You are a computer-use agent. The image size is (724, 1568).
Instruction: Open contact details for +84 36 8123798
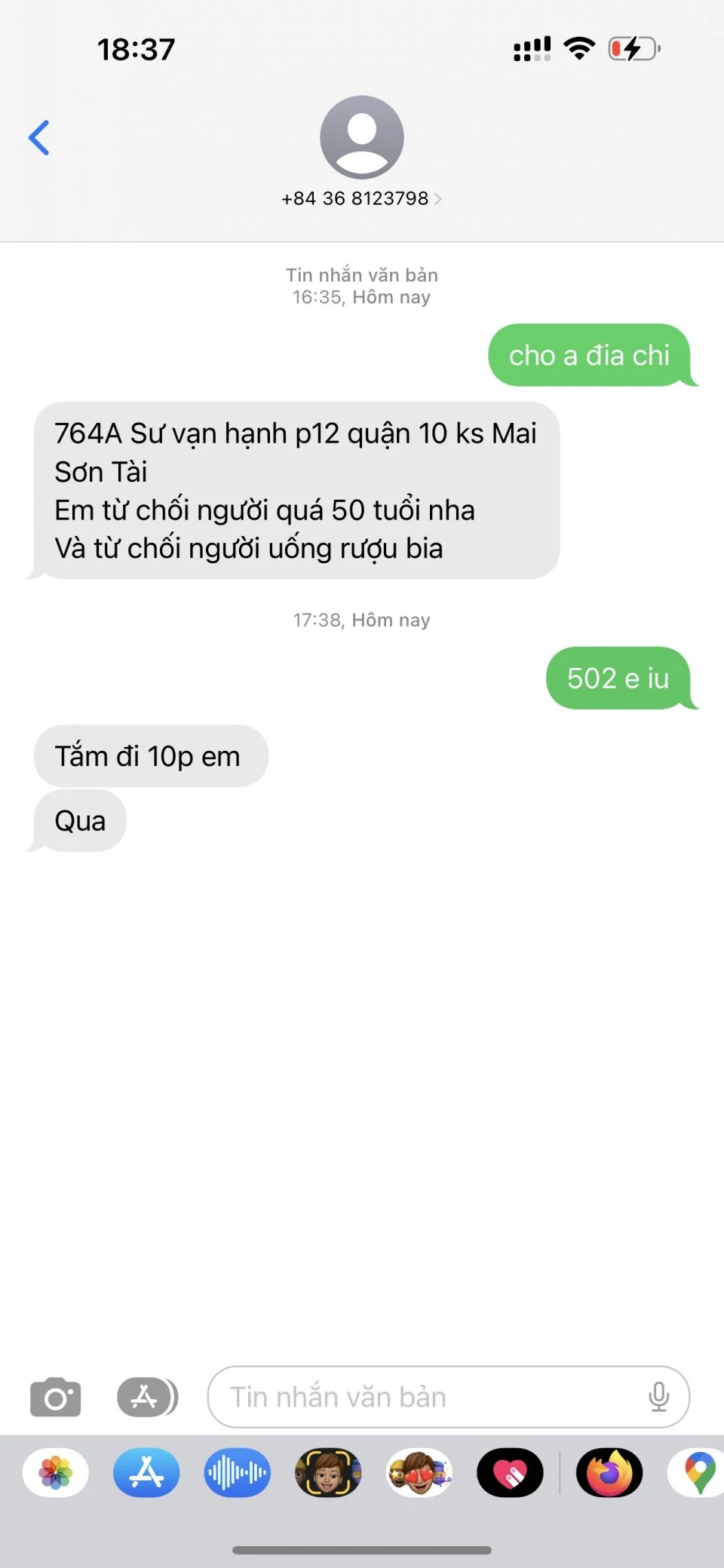(361, 198)
